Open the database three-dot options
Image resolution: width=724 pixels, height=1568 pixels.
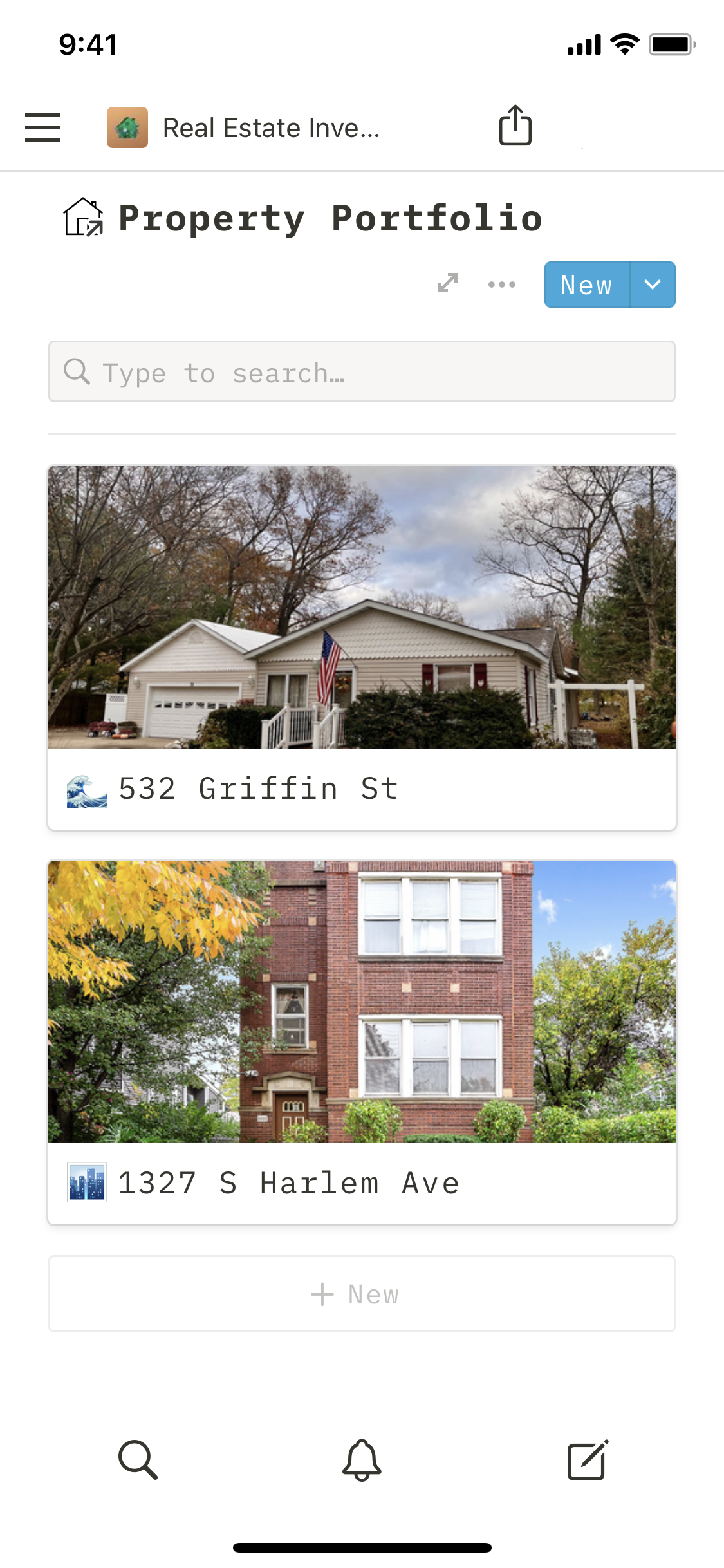(x=501, y=284)
